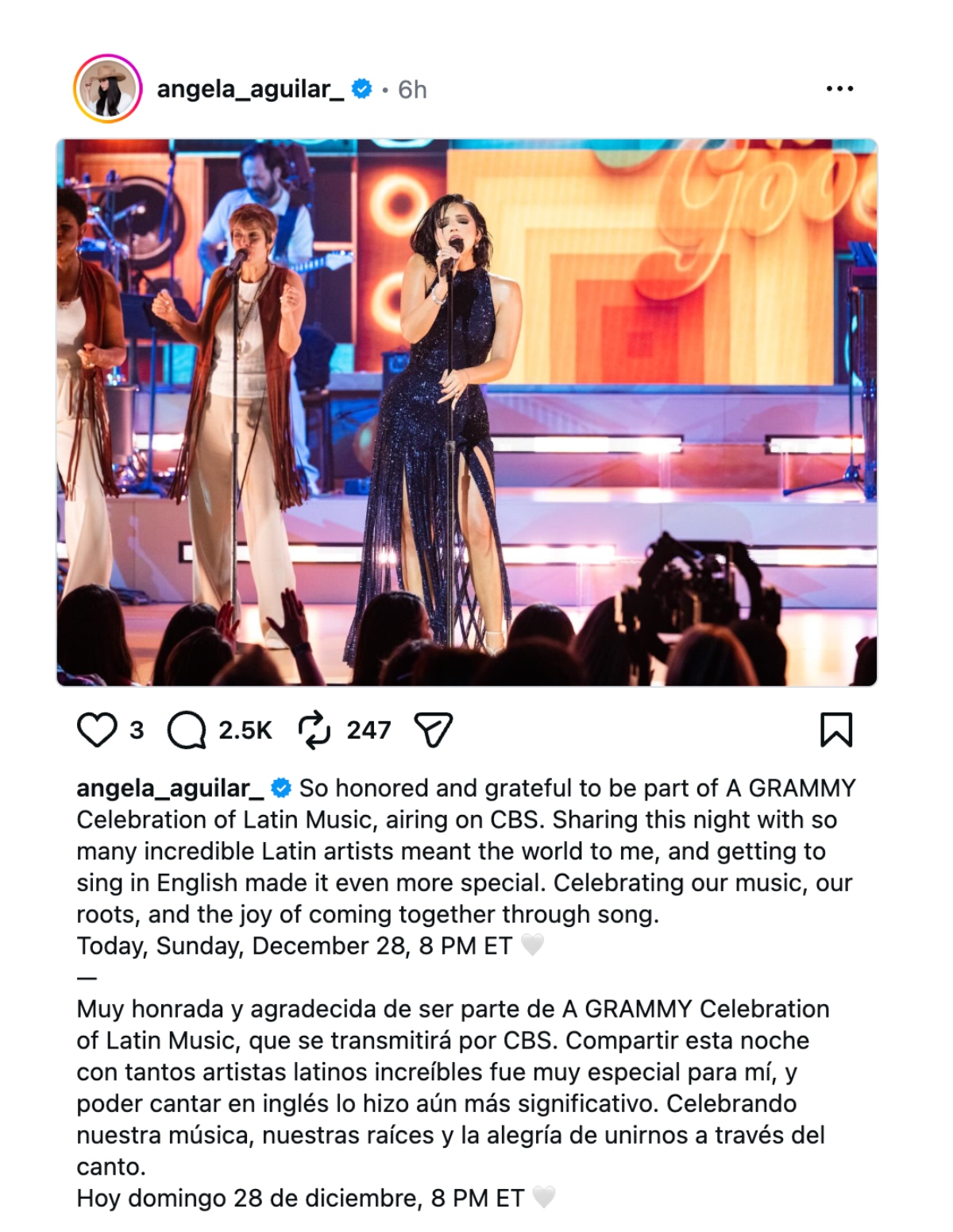Open the three-dot overflow menu

pyautogui.click(x=839, y=89)
